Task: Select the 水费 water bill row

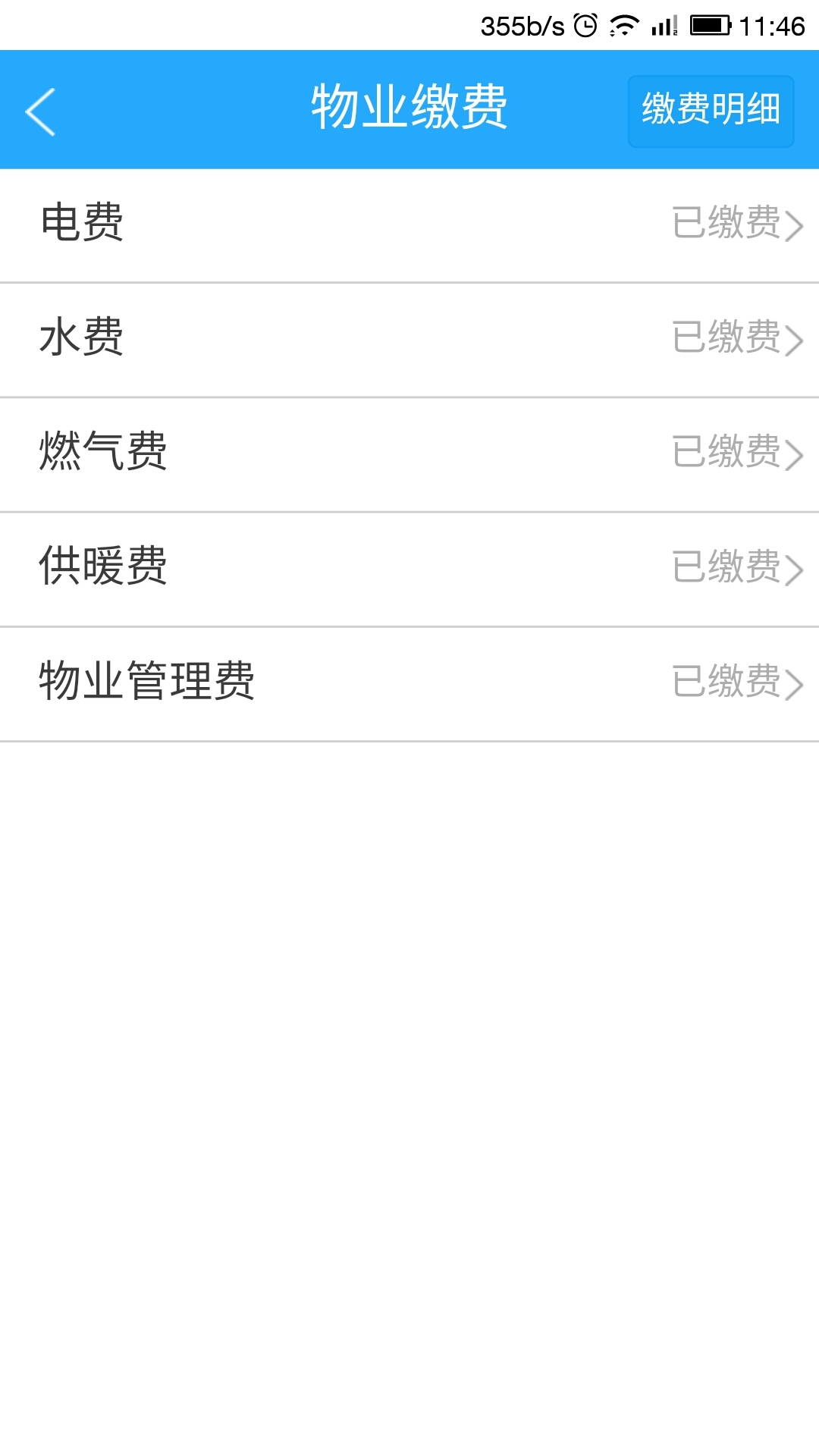Action: 409,339
